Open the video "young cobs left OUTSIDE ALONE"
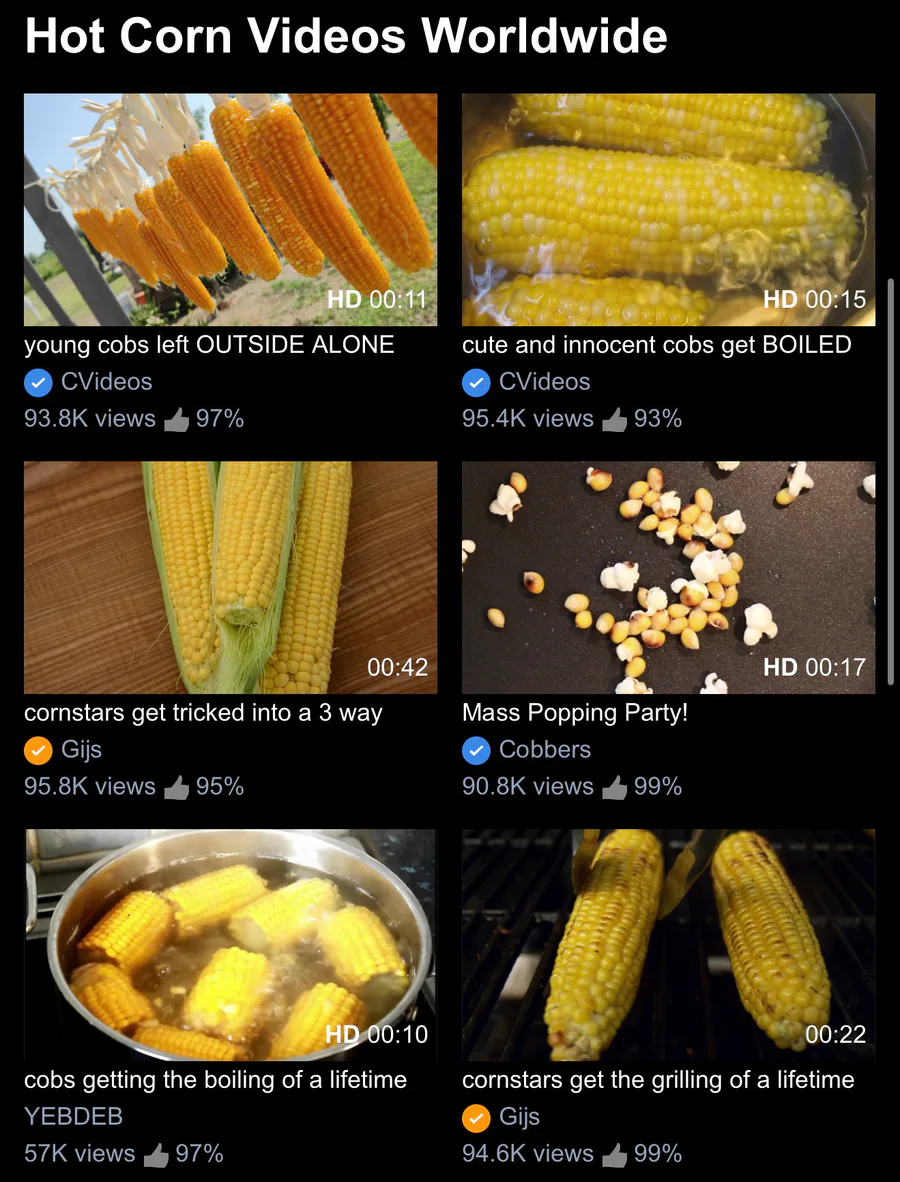Screen dimensions: 900x1182 coord(230,210)
